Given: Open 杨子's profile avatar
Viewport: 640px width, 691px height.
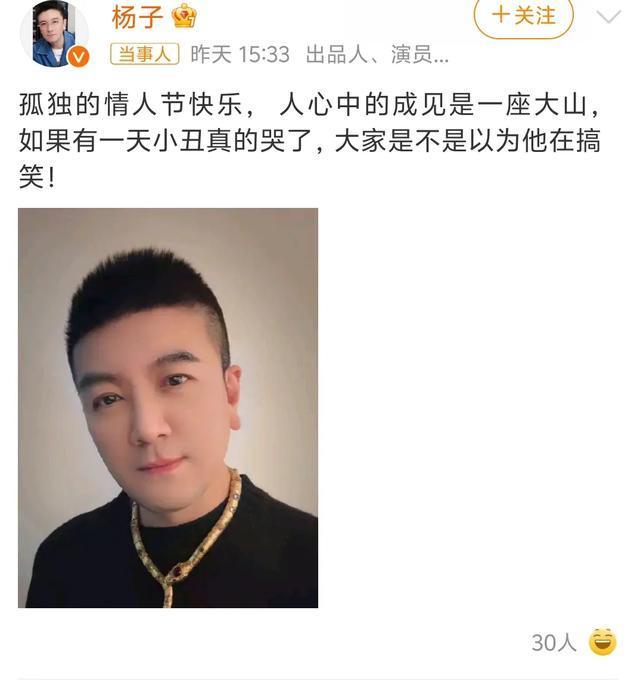Looking at the screenshot, I should [x=54, y=33].
